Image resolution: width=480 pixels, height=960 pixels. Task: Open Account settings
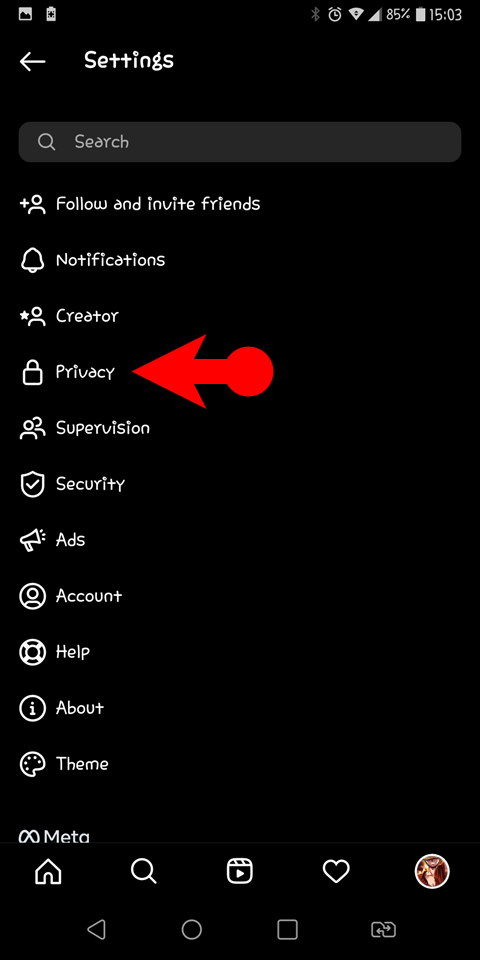240,596
